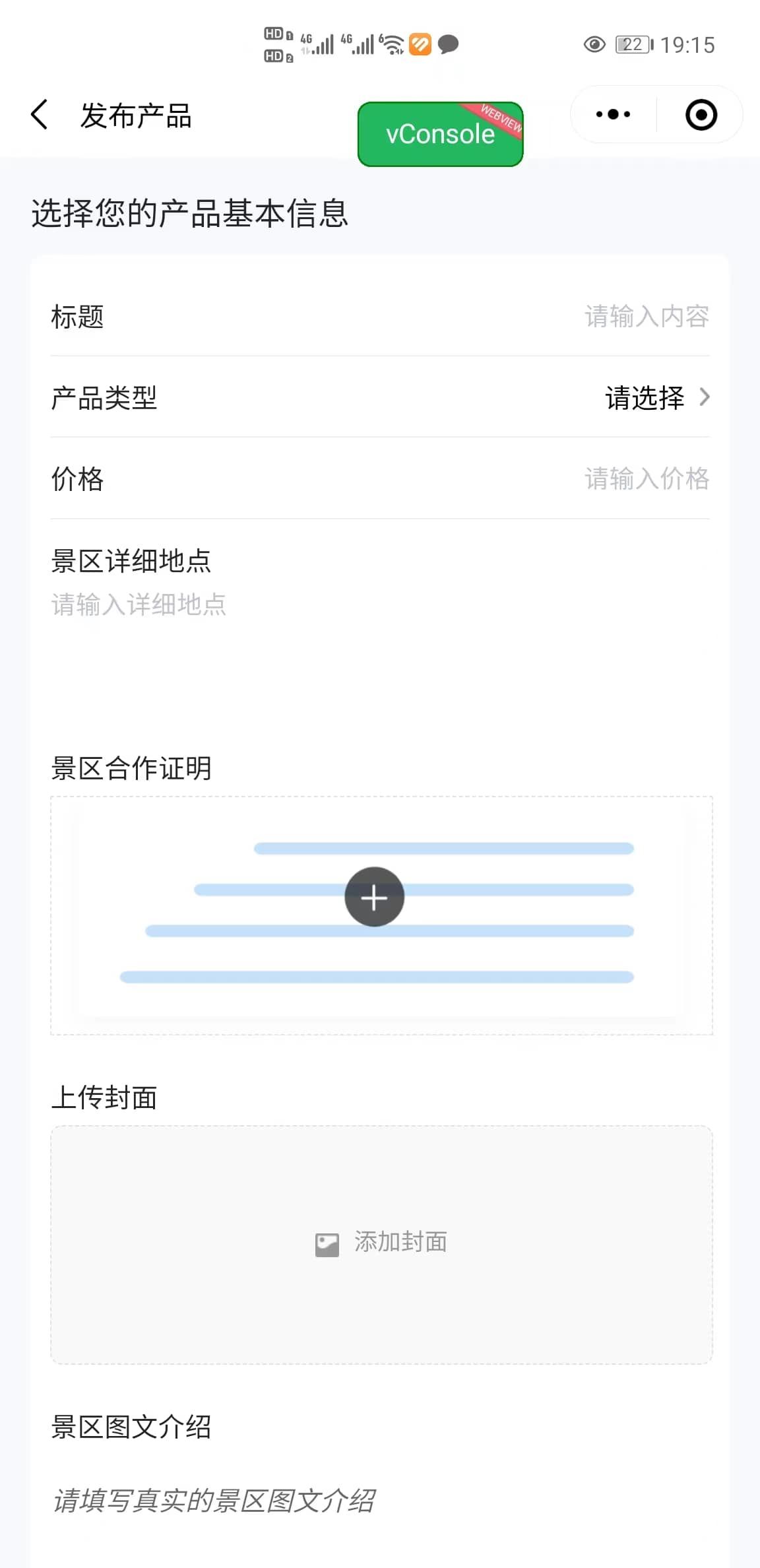This screenshot has width=760, height=1568.
Task: Open the vConsole debug button
Action: point(441,134)
